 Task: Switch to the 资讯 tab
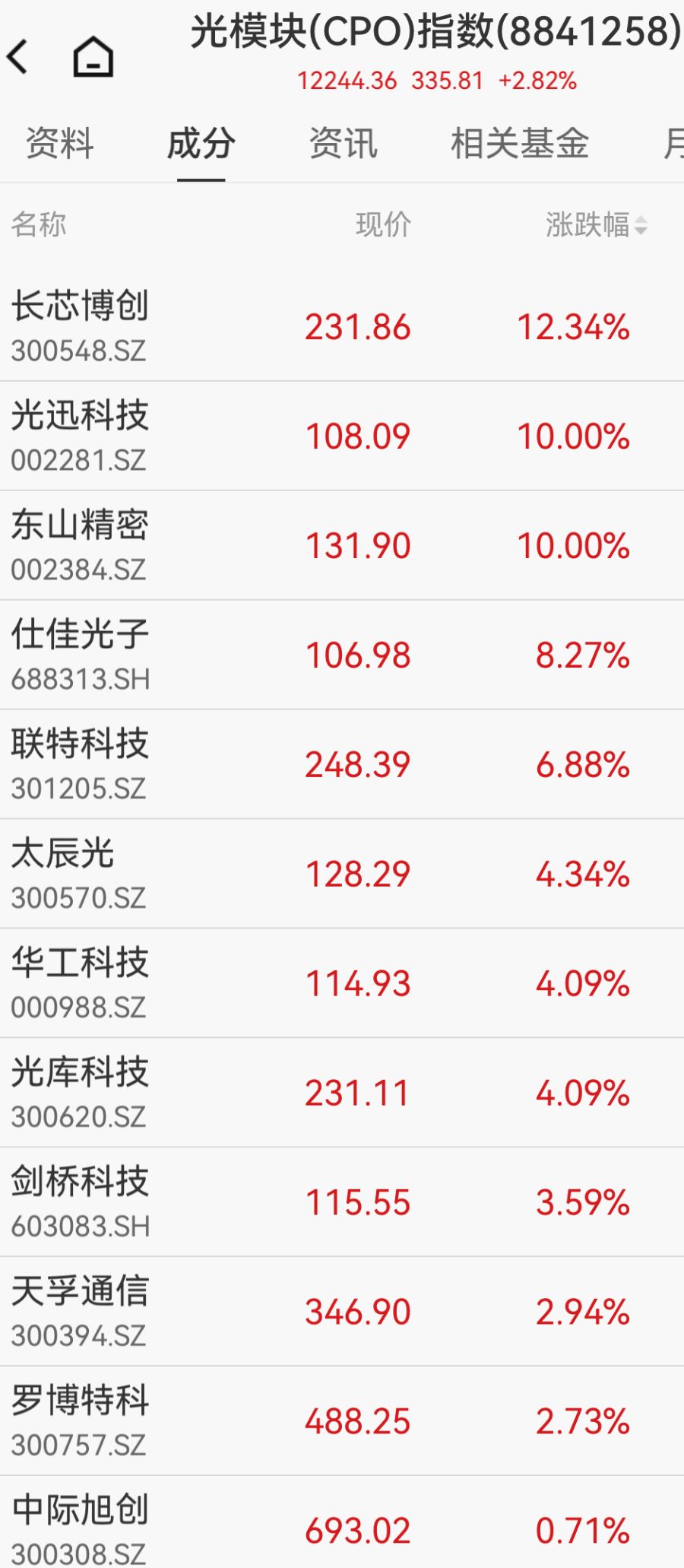pyautogui.click(x=343, y=144)
